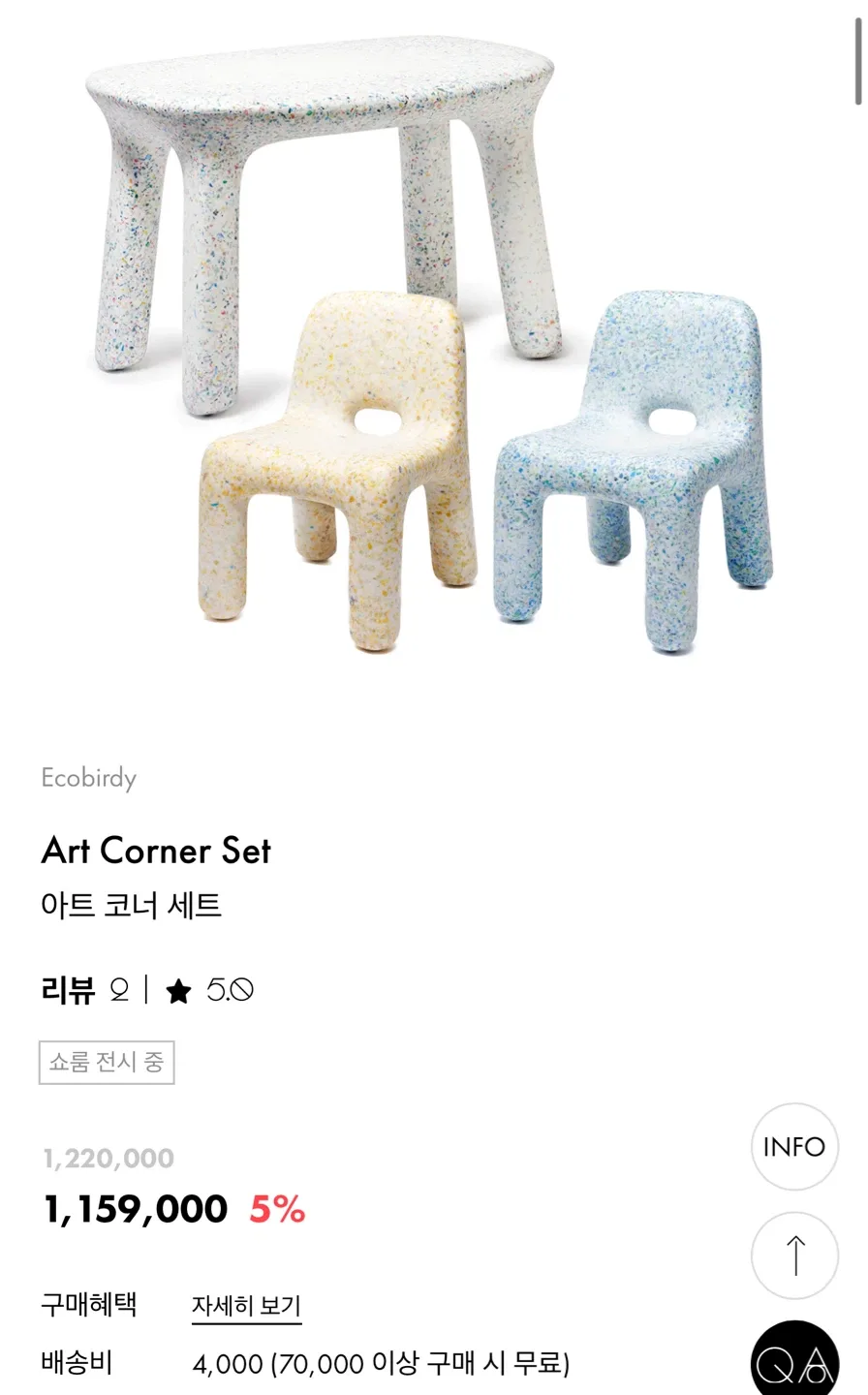Open the INFO floating button
Screen dimensions: 868x1395
(x=794, y=1147)
